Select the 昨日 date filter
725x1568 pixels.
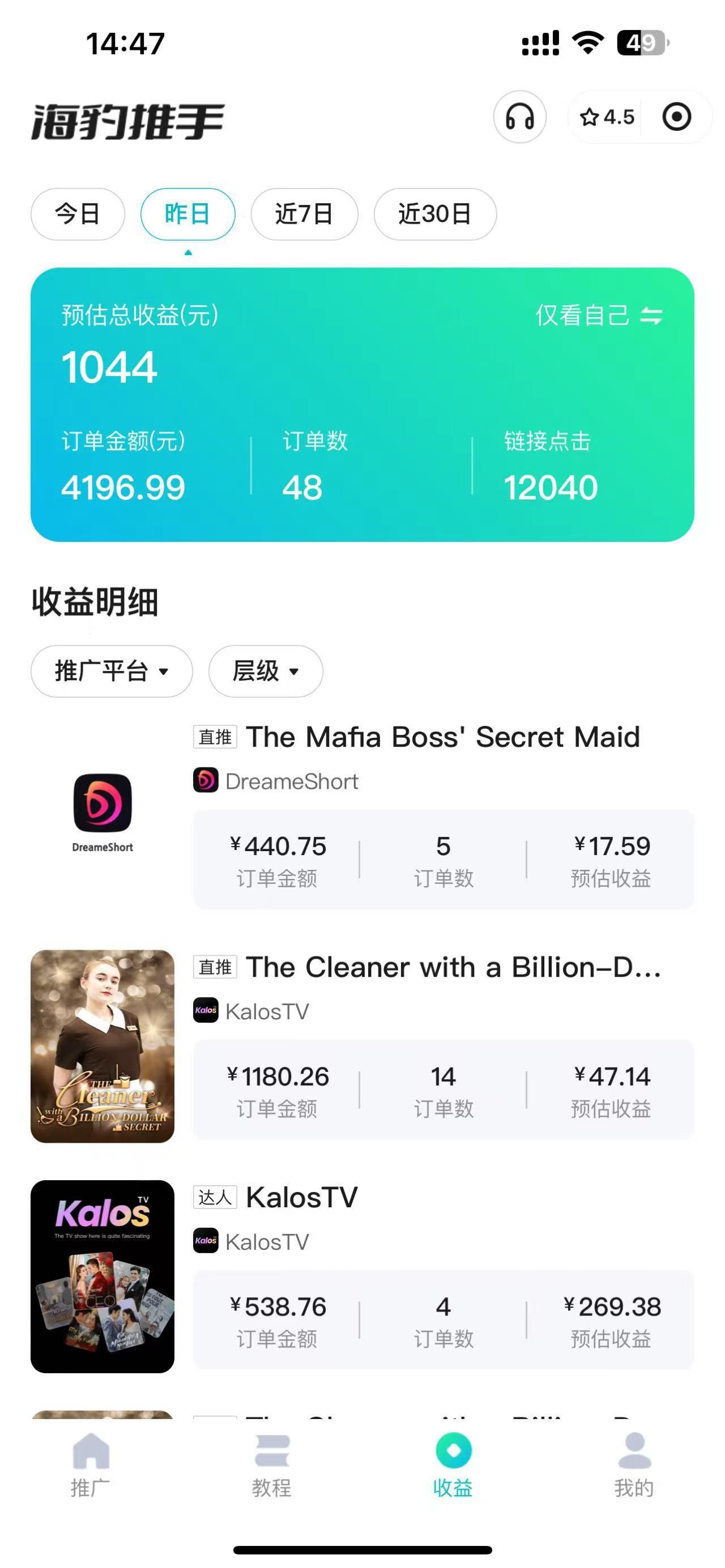[x=187, y=214]
